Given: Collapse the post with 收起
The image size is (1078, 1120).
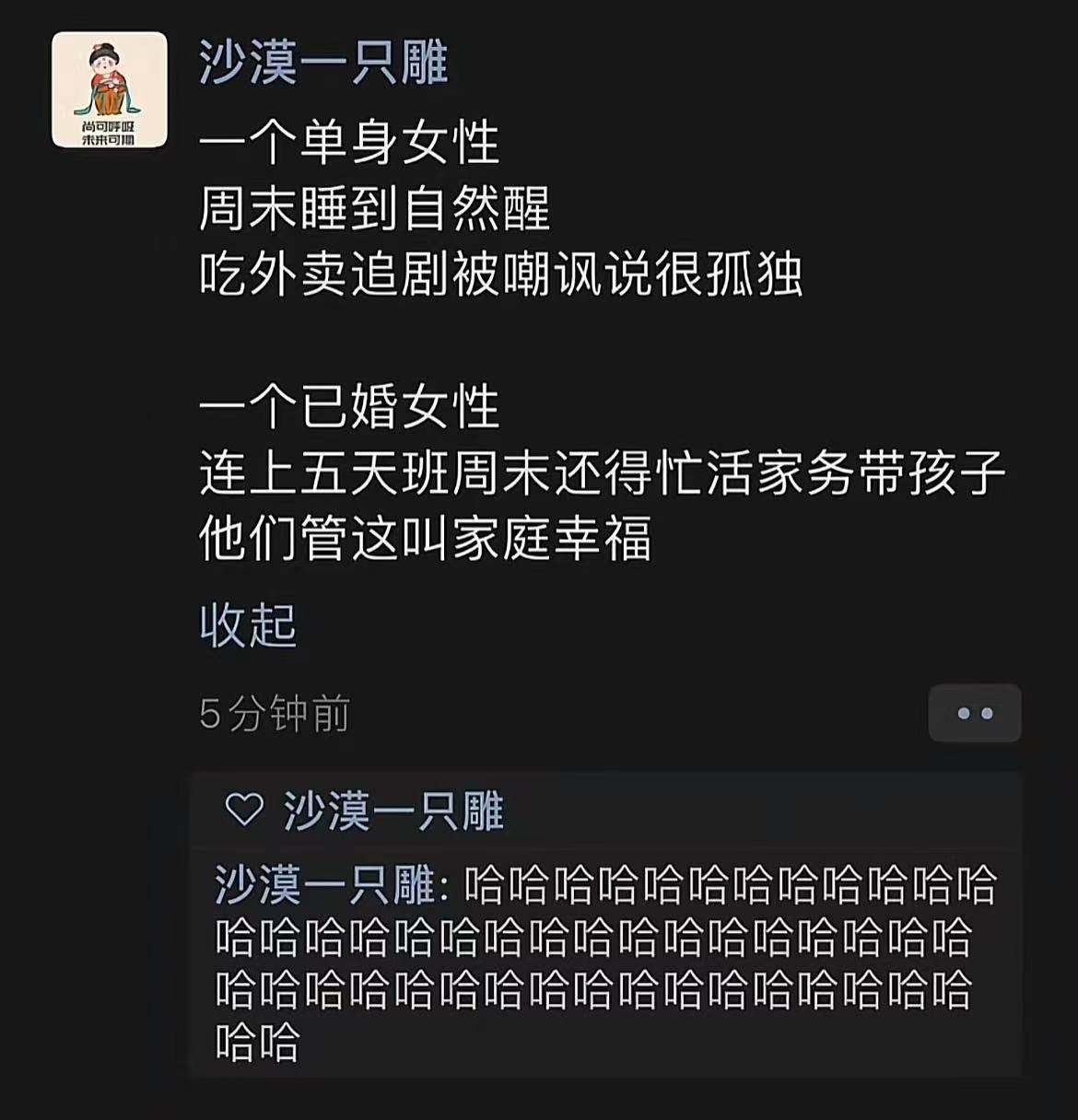Looking at the screenshot, I should (x=248, y=625).
